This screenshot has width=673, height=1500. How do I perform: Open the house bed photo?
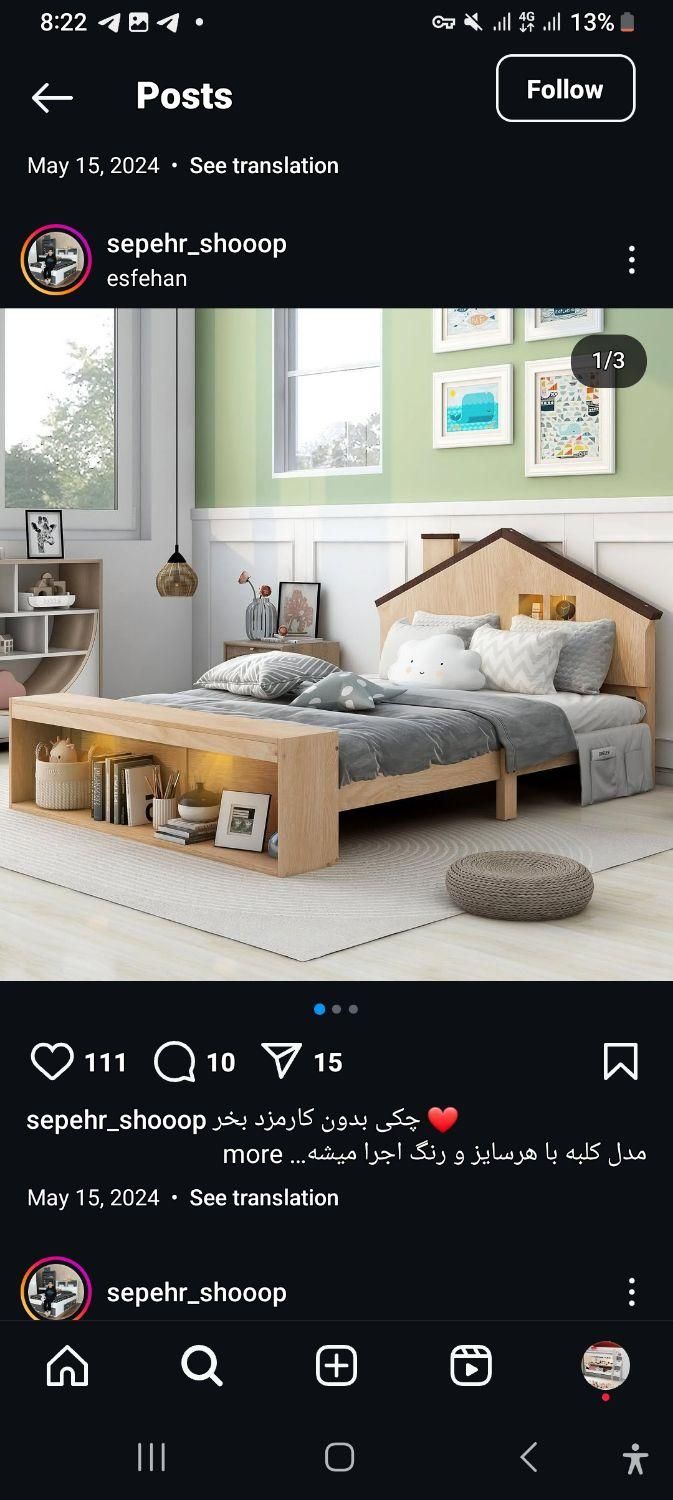coord(336,644)
